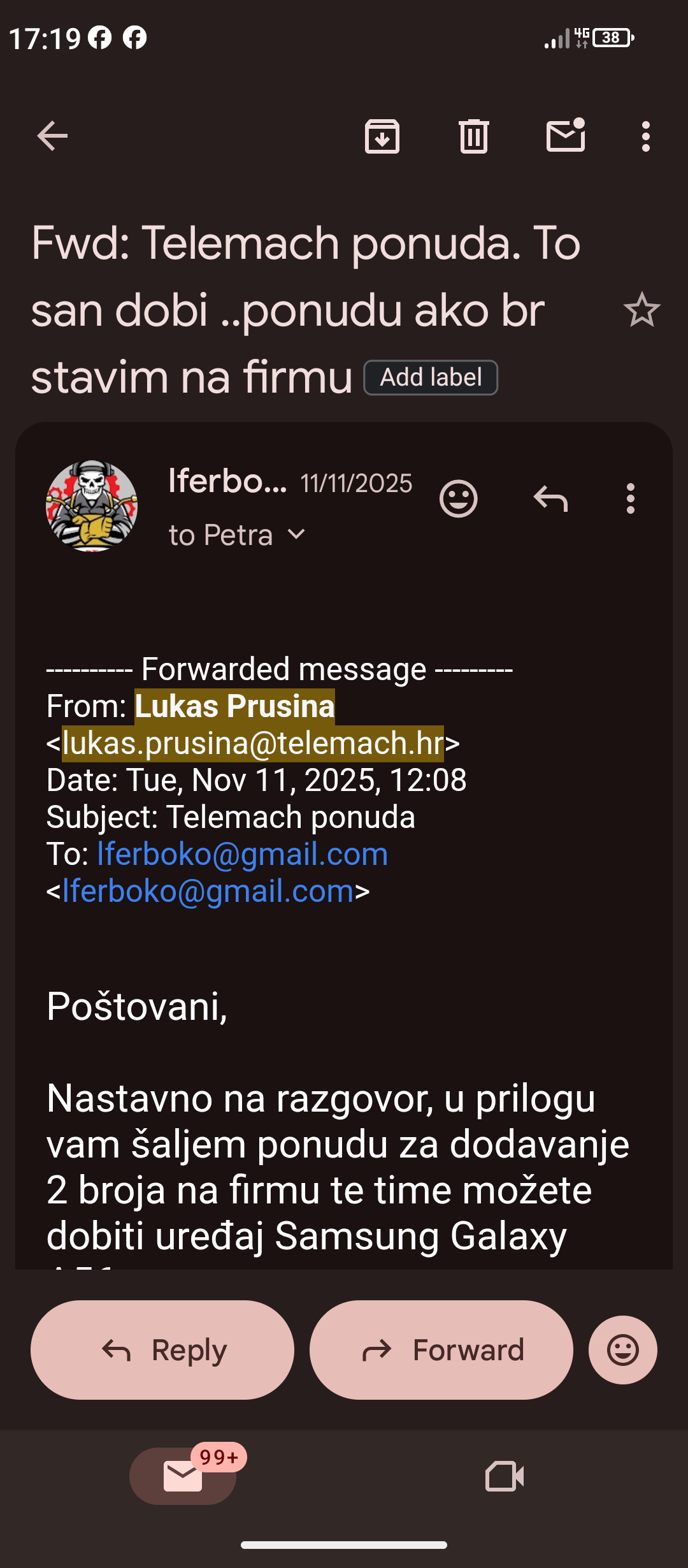Tap the Reply button at bottom
This screenshot has height=1568, width=688.
162,1349
